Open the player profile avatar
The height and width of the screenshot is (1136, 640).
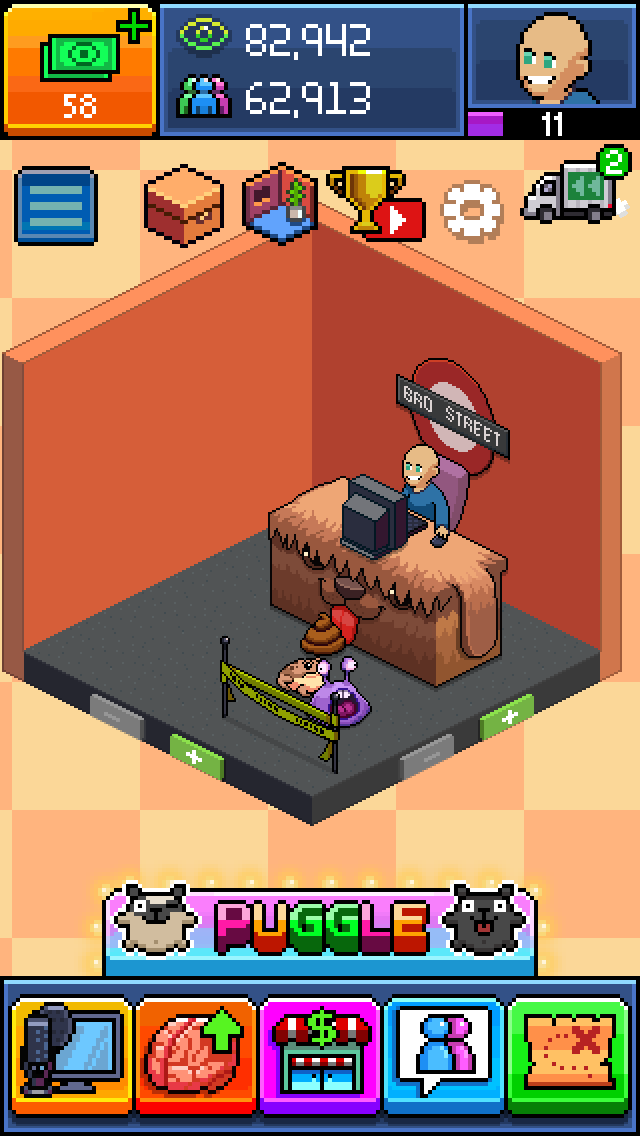point(553,58)
